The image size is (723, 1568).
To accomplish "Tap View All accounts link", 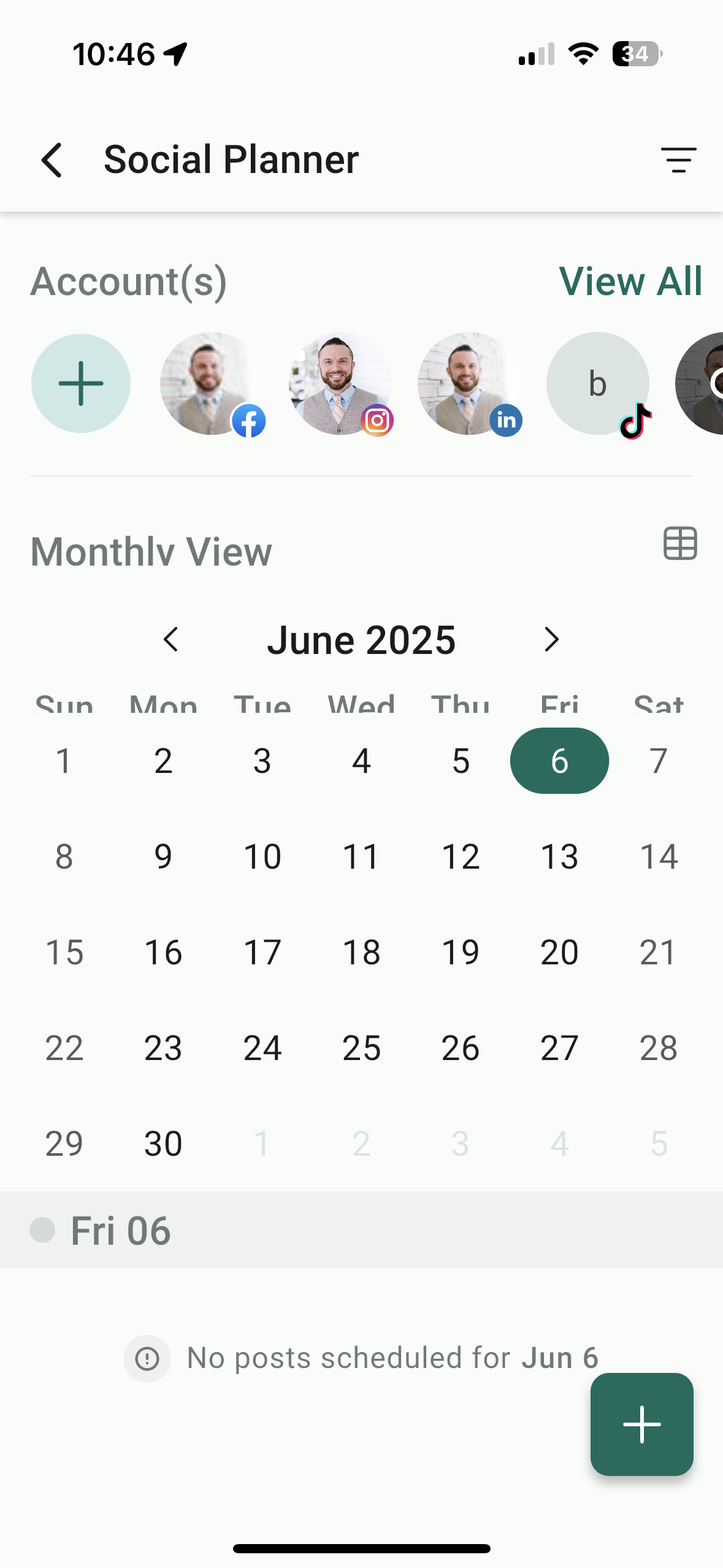I will [630, 282].
